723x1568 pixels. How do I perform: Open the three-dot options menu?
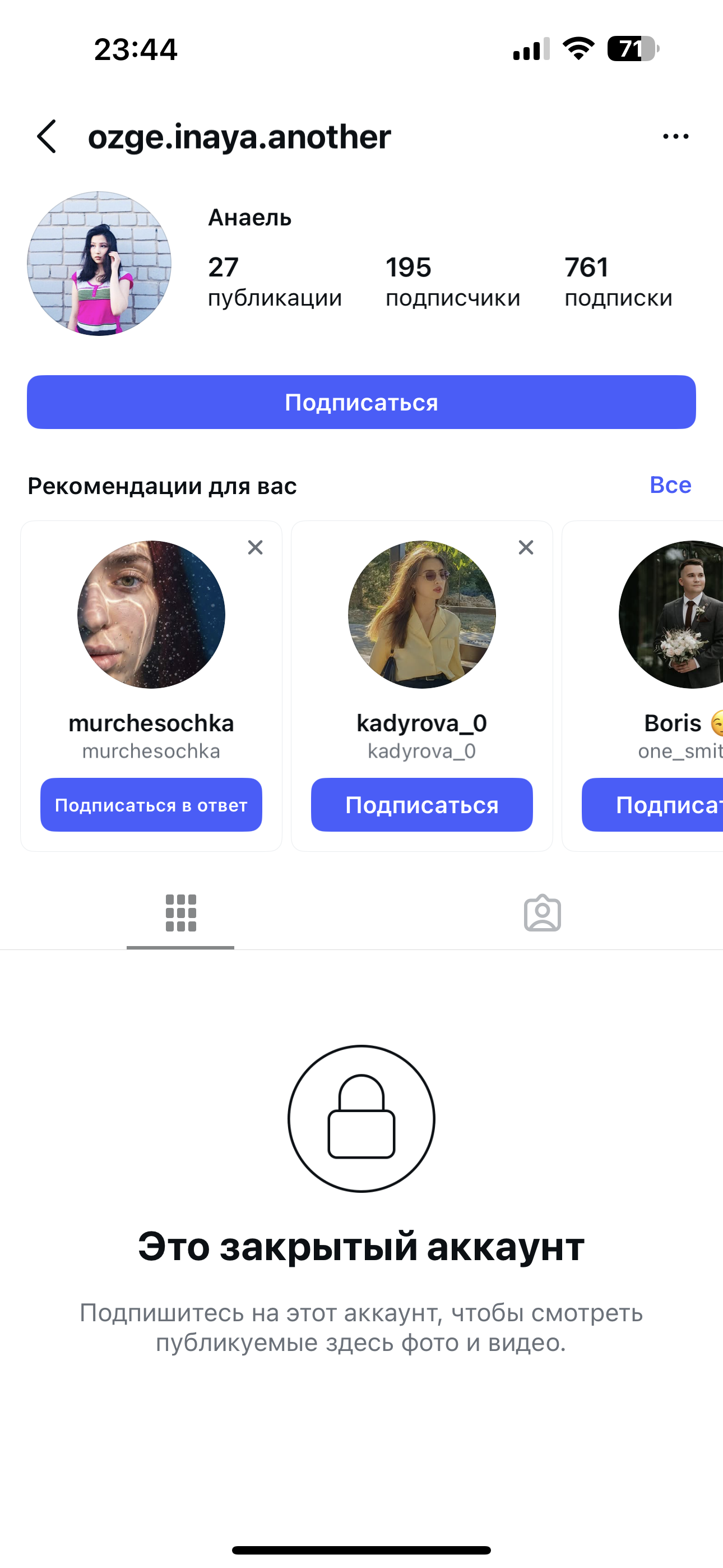[675, 136]
